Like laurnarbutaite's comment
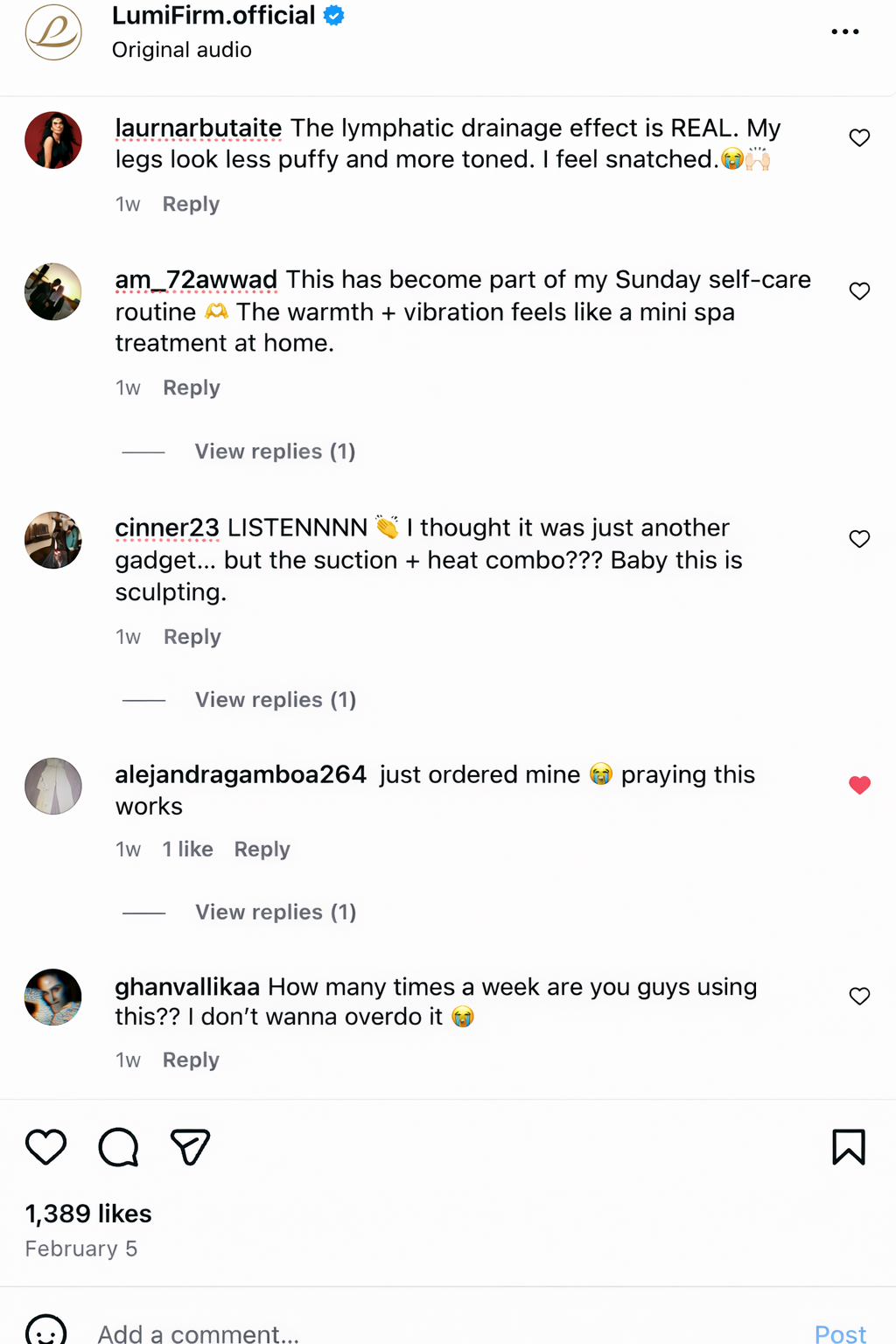Image resolution: width=896 pixels, height=1344 pixels. click(859, 138)
